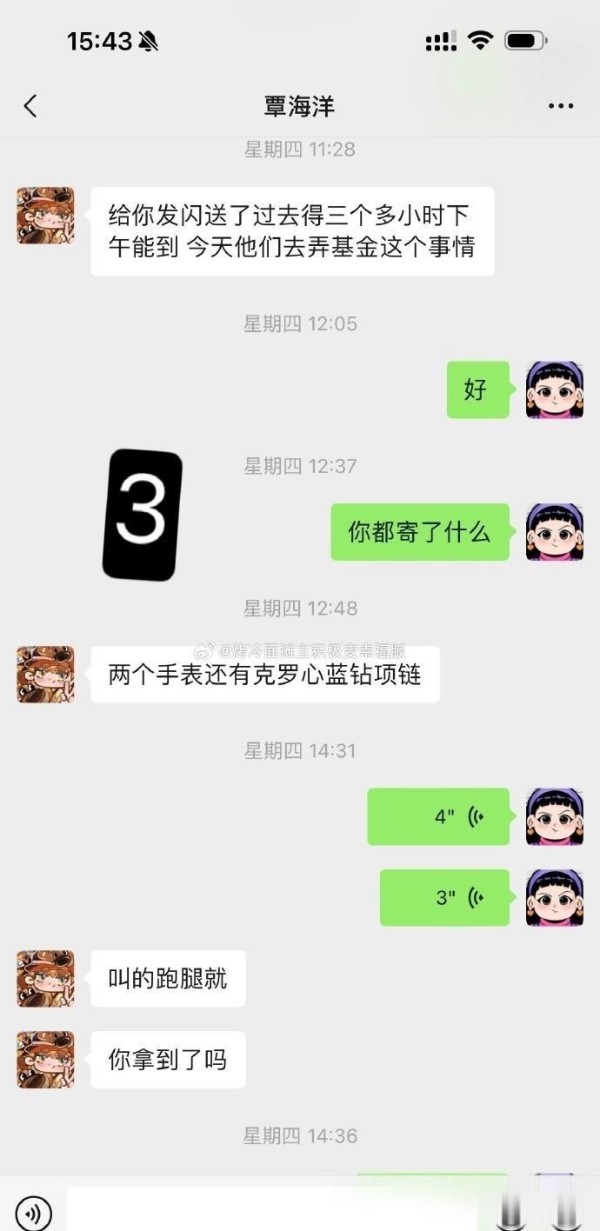The width and height of the screenshot is (600, 1231).
Task: Focus the message text field
Action: click(x=270, y=1210)
